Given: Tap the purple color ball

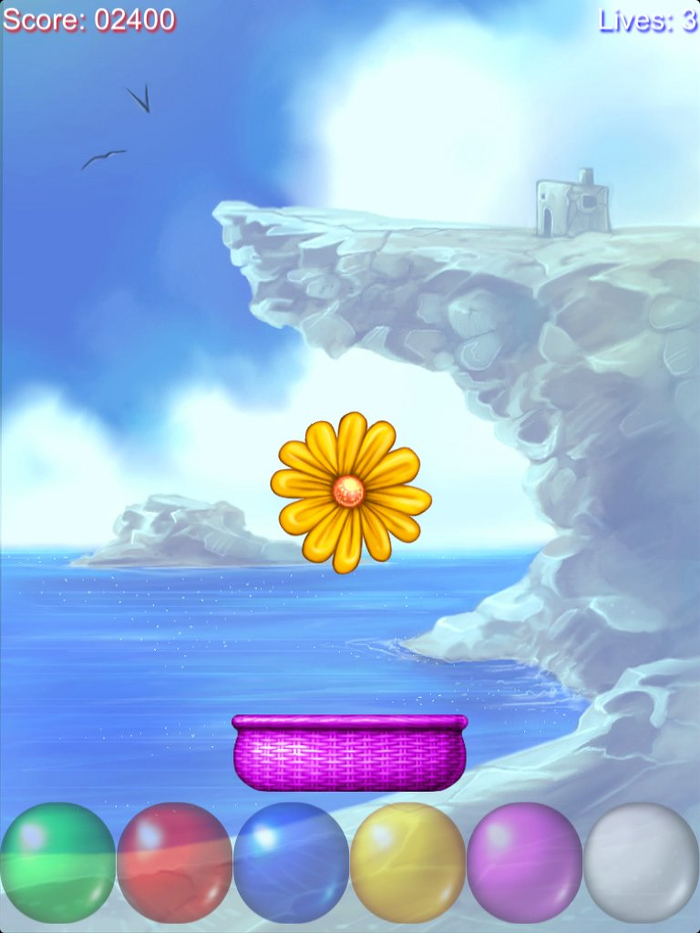Looking at the screenshot, I should click(525, 862).
